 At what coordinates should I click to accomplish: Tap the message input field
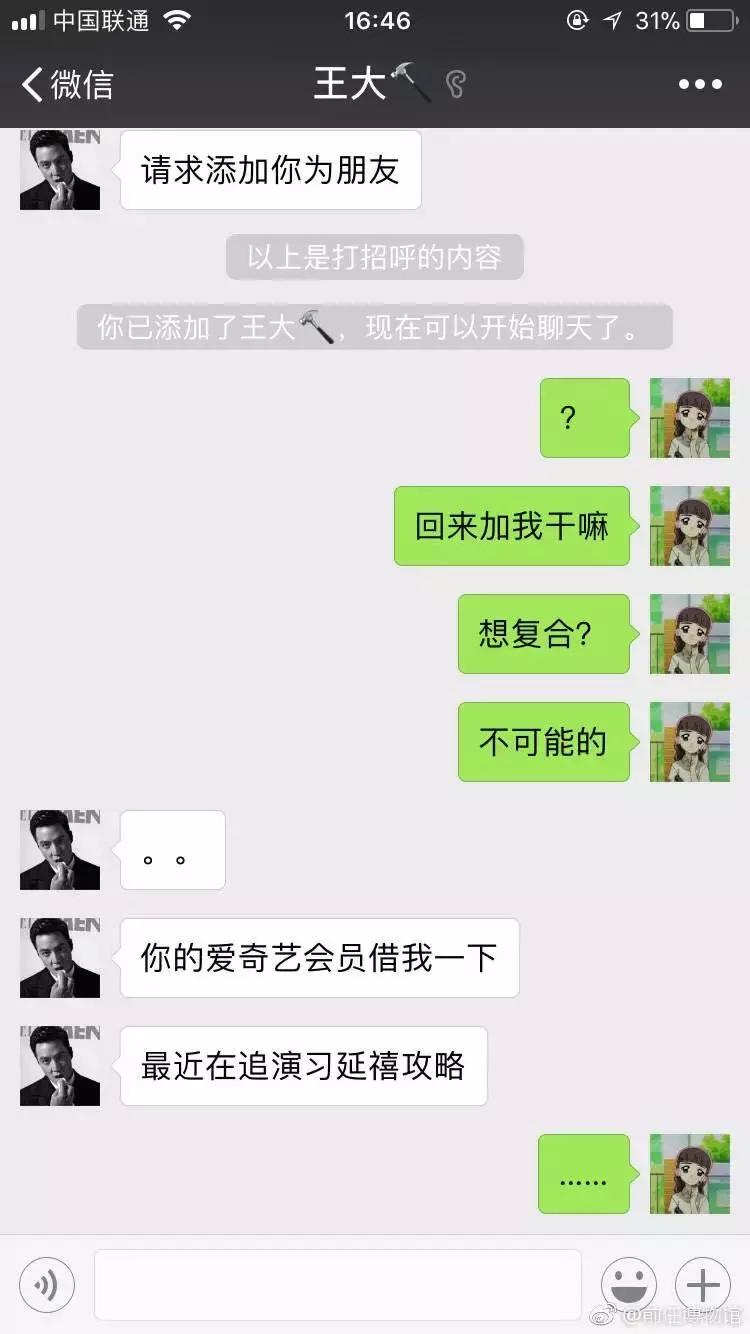click(337, 1284)
